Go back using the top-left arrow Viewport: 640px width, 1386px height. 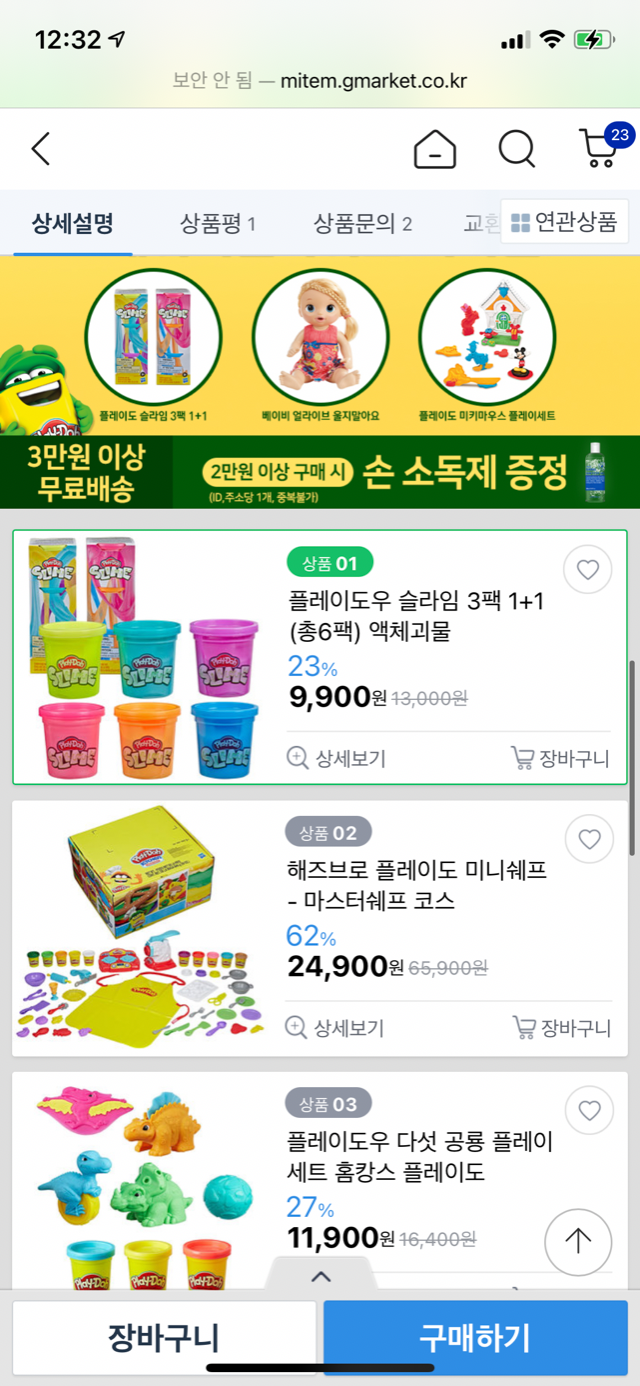pos(40,149)
